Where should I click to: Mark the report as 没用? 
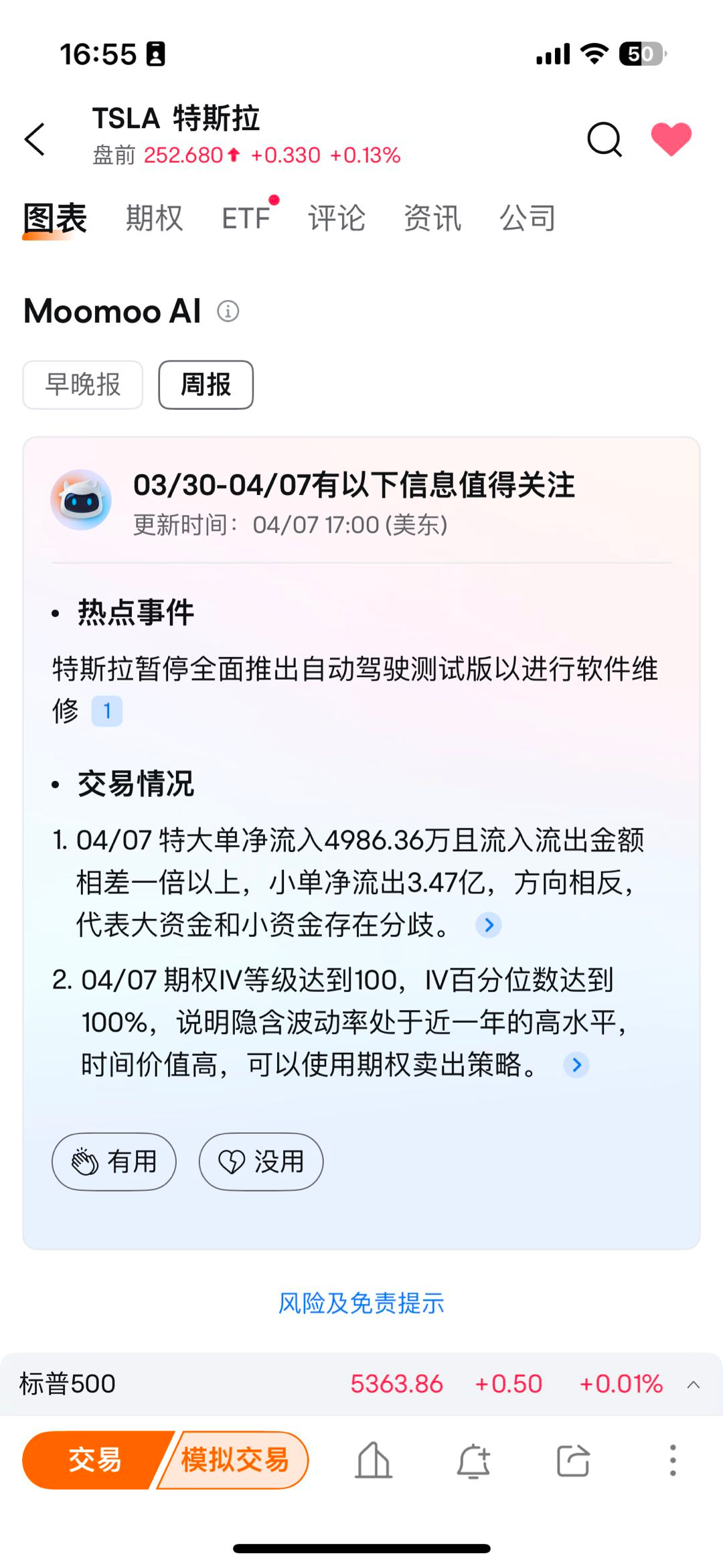coord(261,1161)
